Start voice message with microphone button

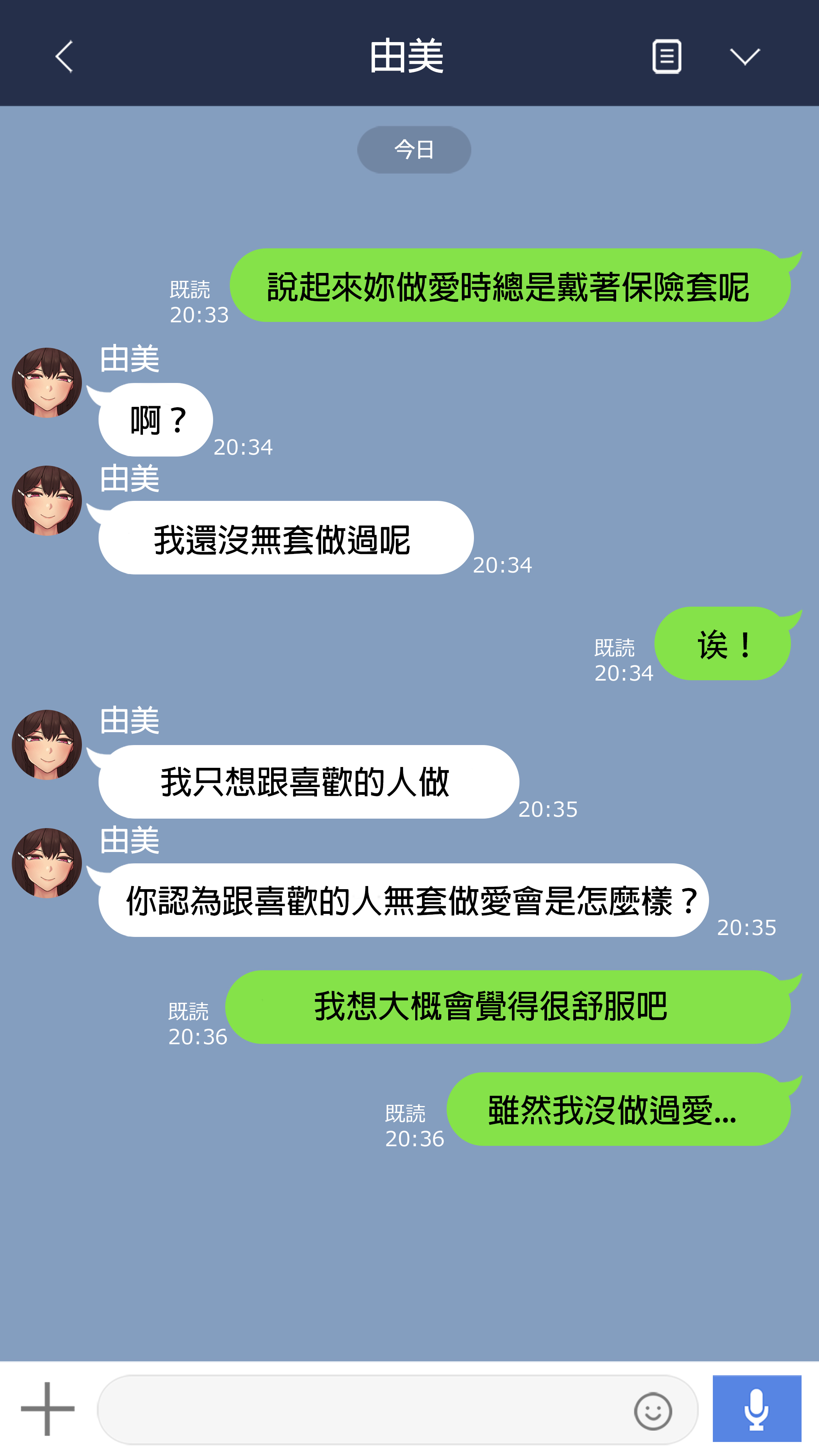point(756,1409)
